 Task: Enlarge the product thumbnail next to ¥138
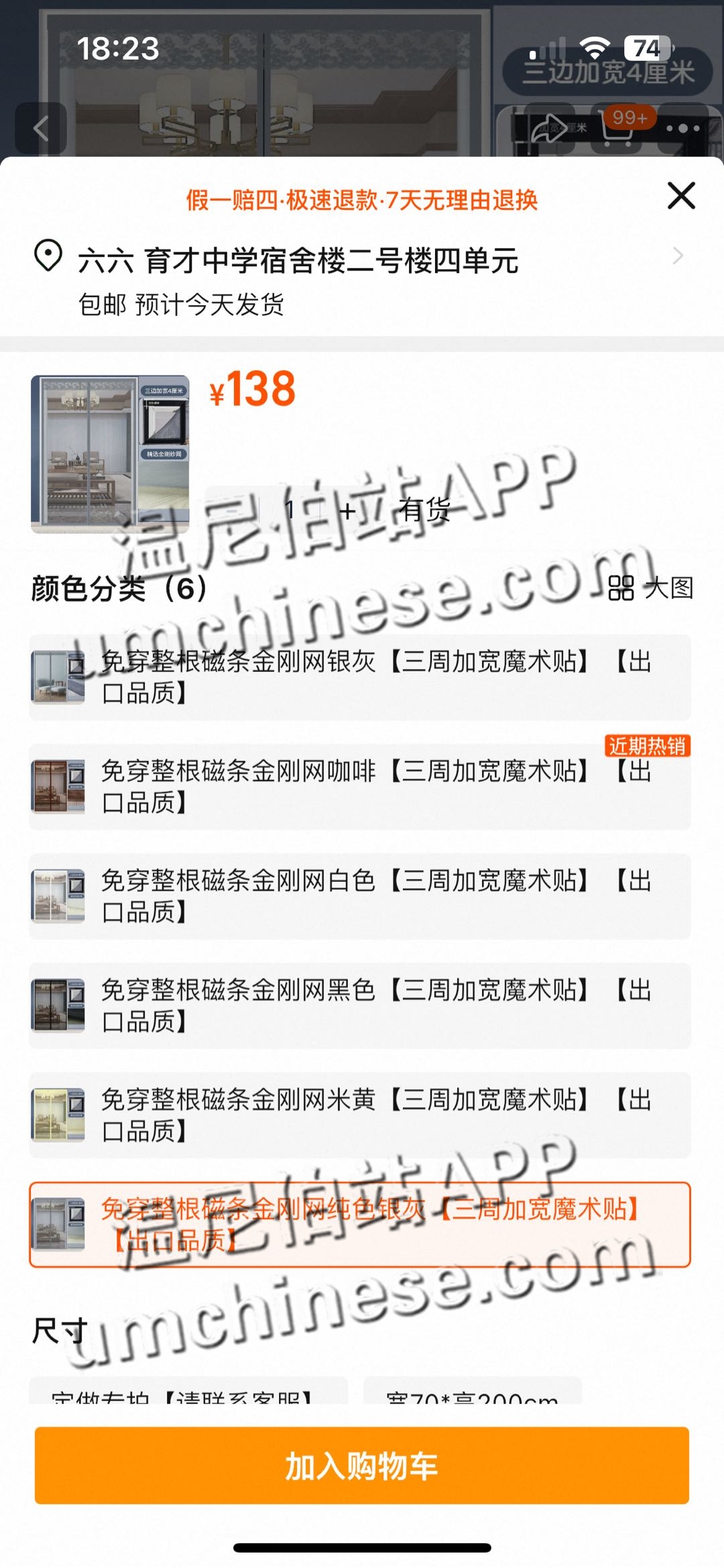point(110,454)
